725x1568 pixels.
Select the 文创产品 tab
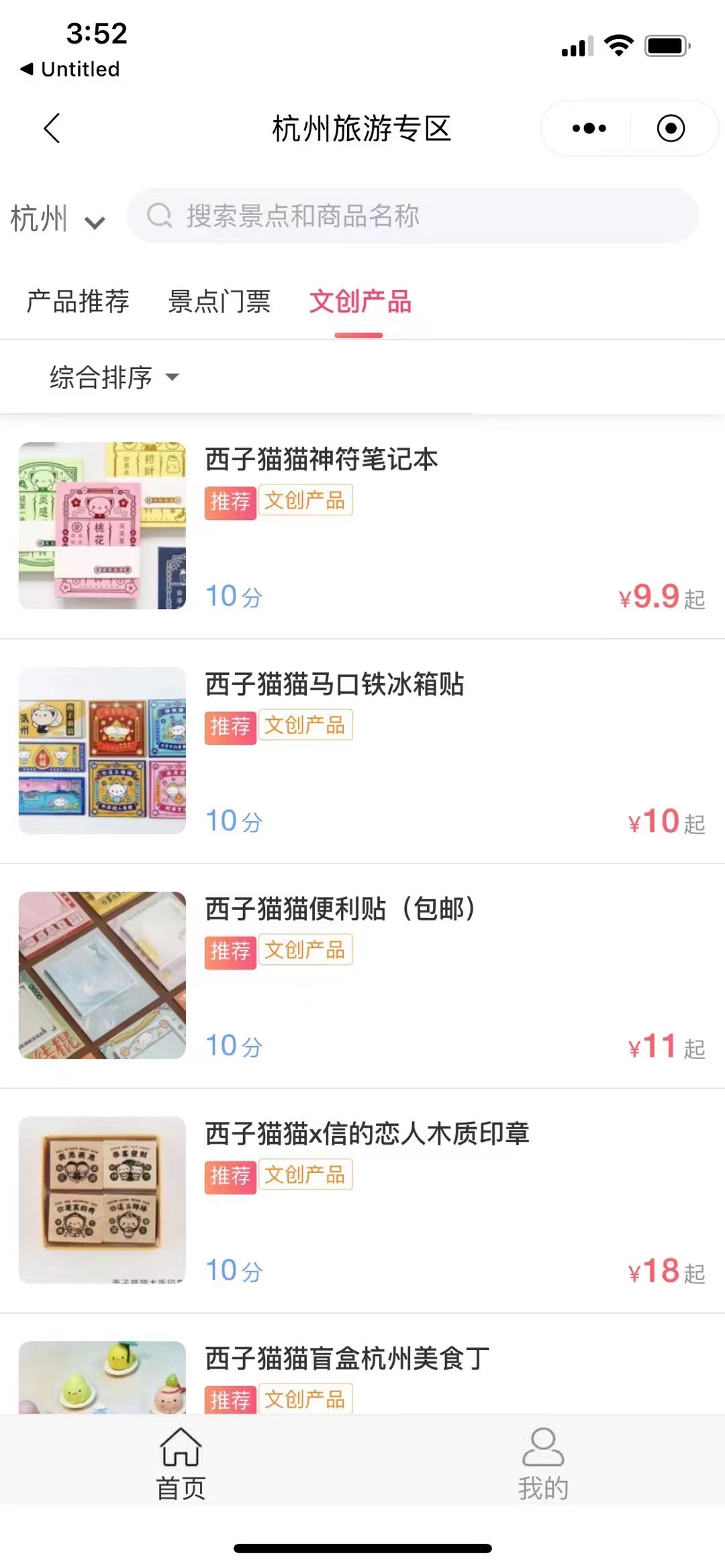tap(360, 301)
